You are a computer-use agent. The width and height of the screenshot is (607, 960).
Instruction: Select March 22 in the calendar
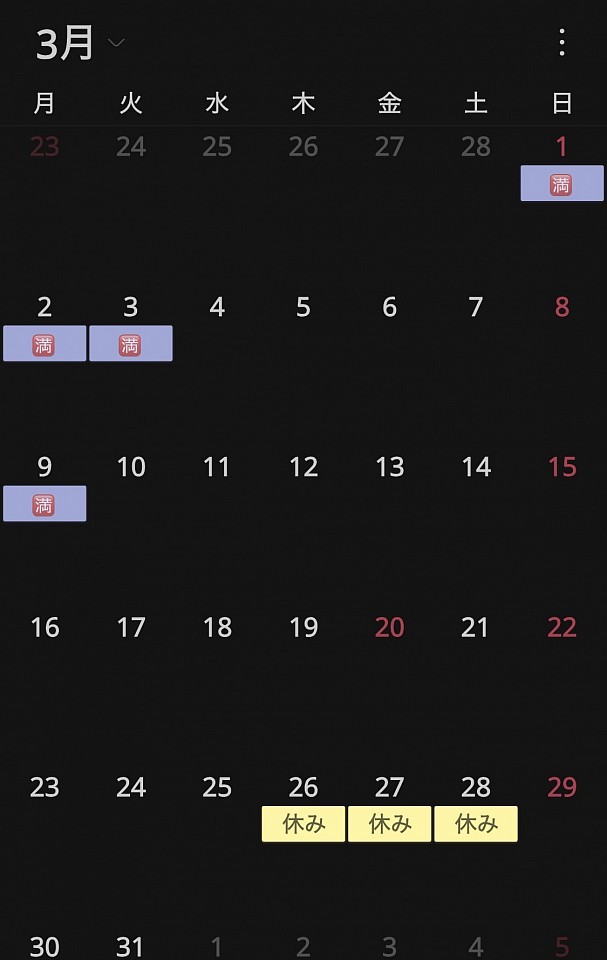(562, 627)
